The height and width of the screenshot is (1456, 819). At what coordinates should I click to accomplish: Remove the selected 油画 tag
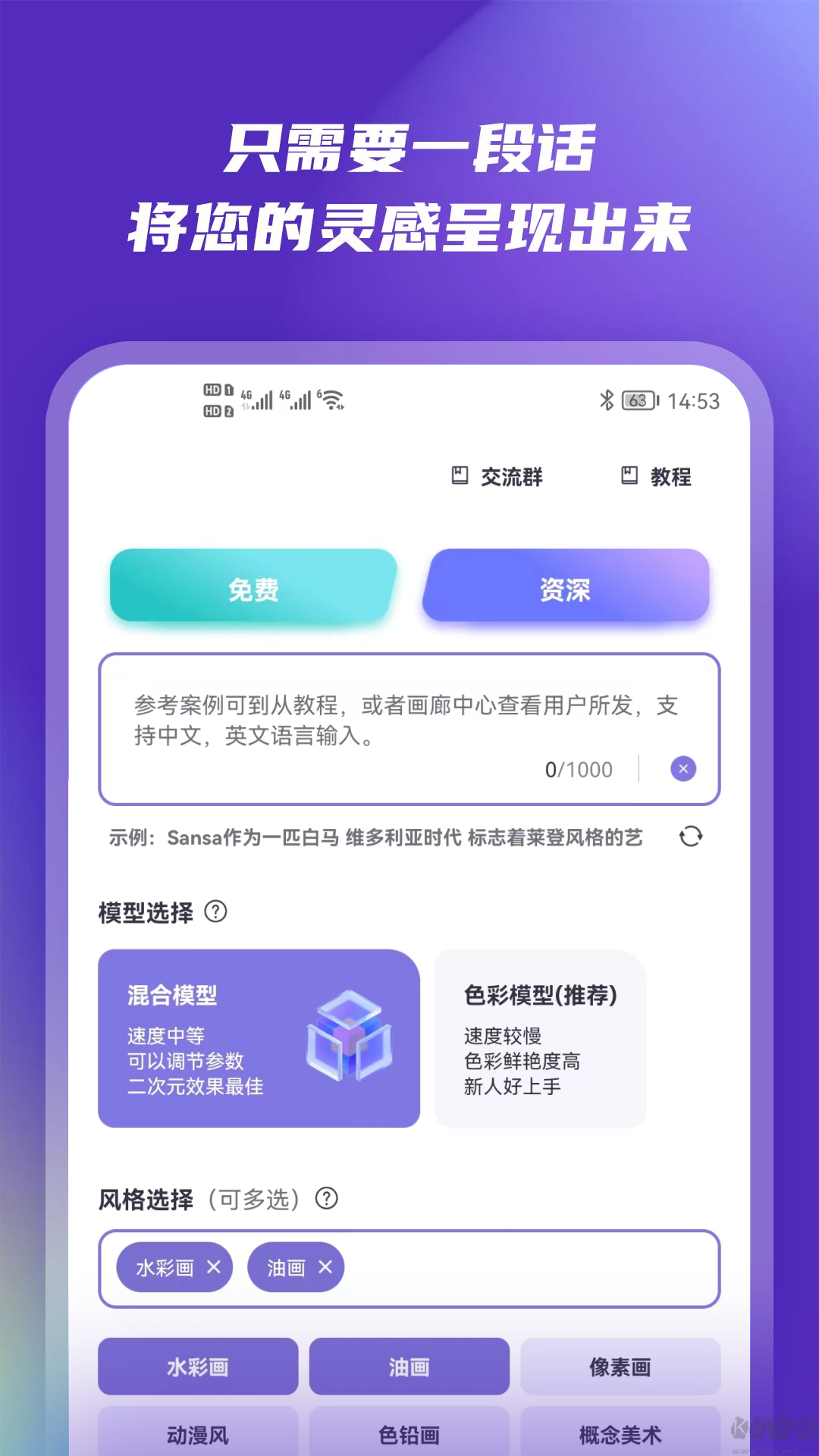325,1267
